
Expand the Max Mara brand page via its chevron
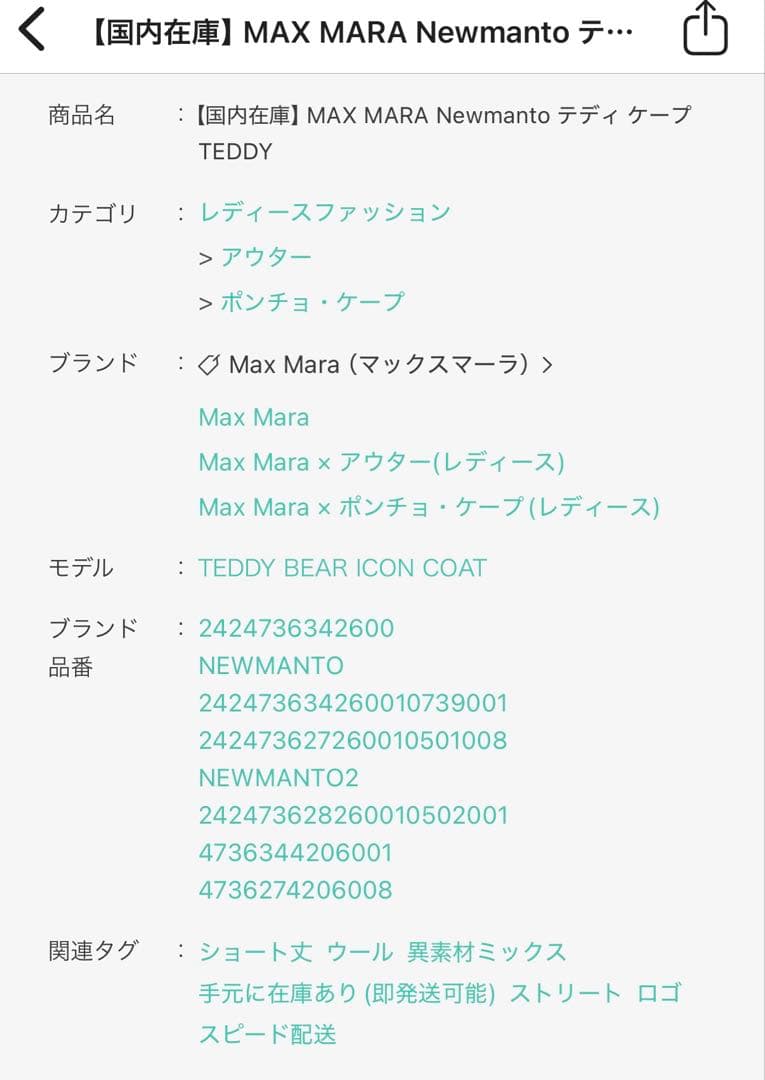coord(546,364)
